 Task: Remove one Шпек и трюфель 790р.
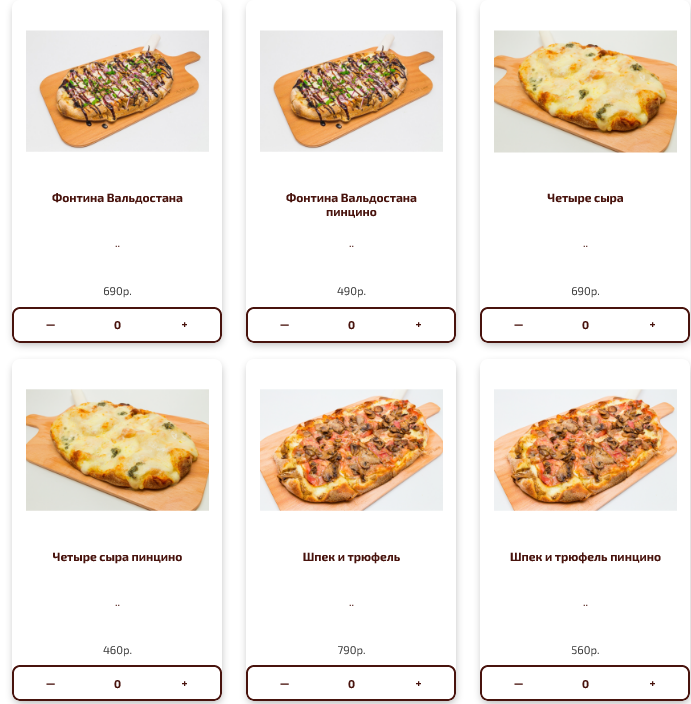click(284, 684)
